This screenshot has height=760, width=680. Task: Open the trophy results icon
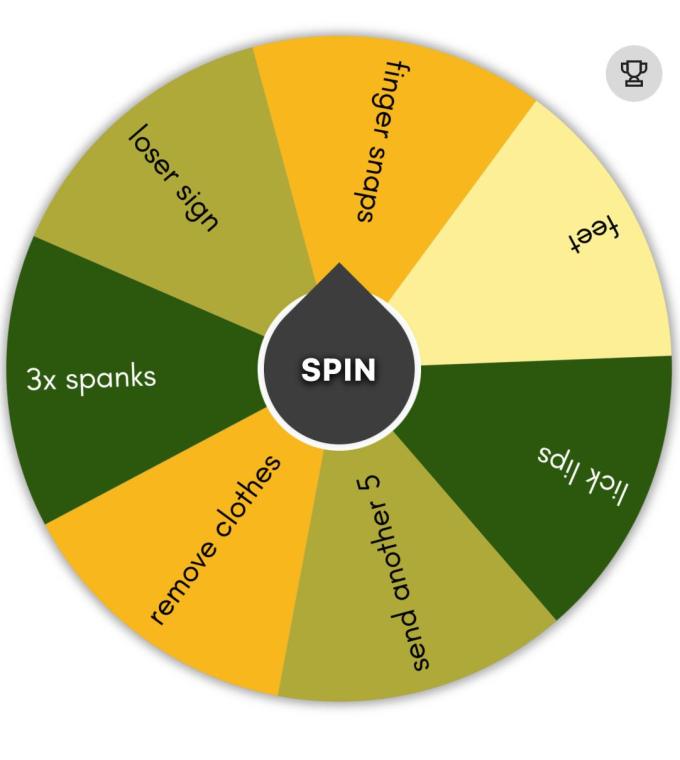[x=633, y=73]
